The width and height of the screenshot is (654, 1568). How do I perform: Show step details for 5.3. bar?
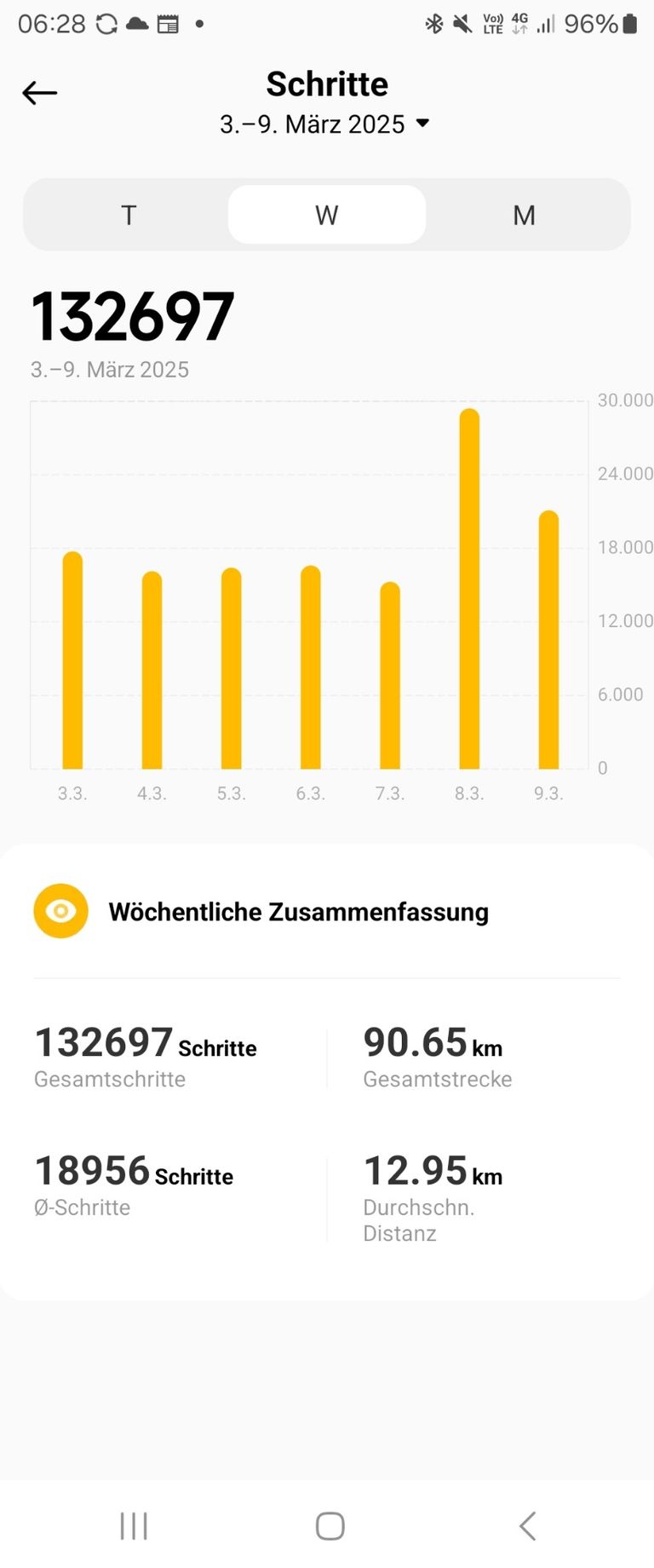[x=231, y=669]
